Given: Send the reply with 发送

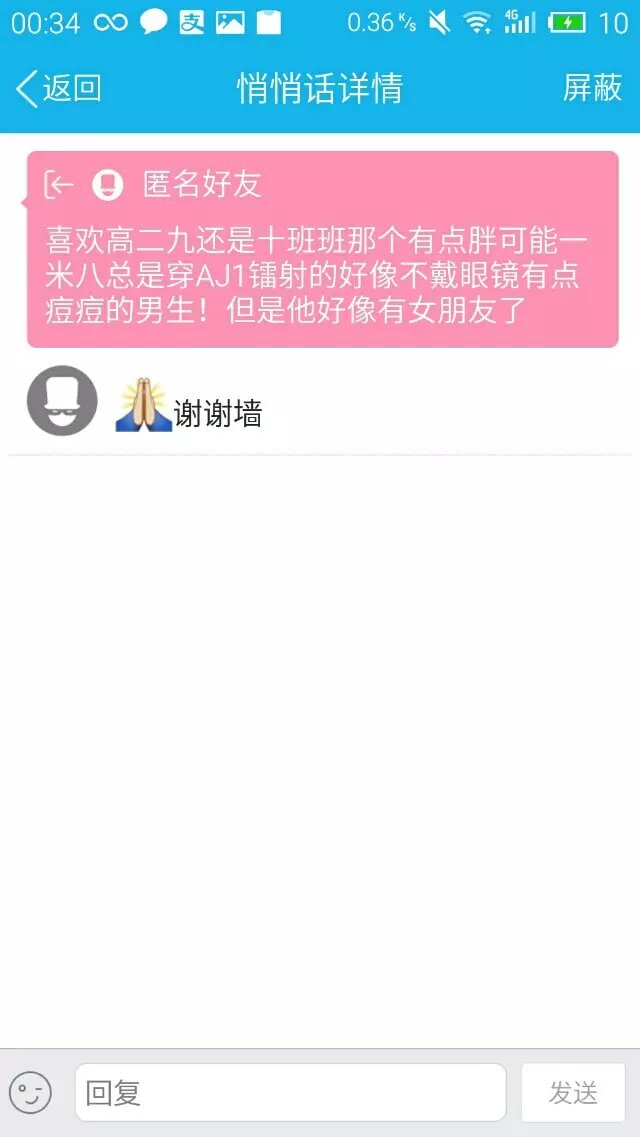Looking at the screenshot, I should pos(573,1092).
